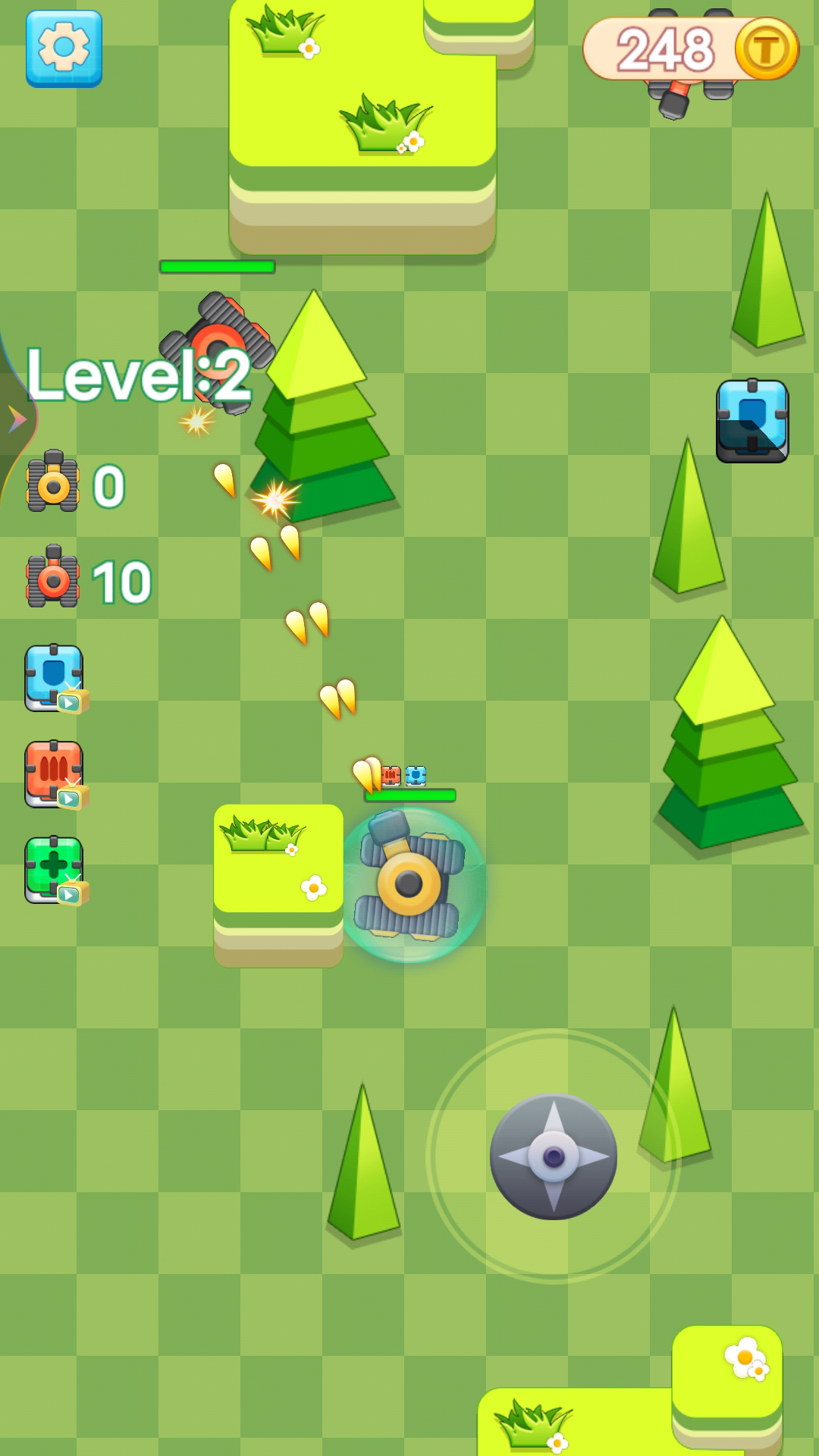The height and width of the screenshot is (1456, 819).
Task: Open the settings gear
Action: point(64,49)
